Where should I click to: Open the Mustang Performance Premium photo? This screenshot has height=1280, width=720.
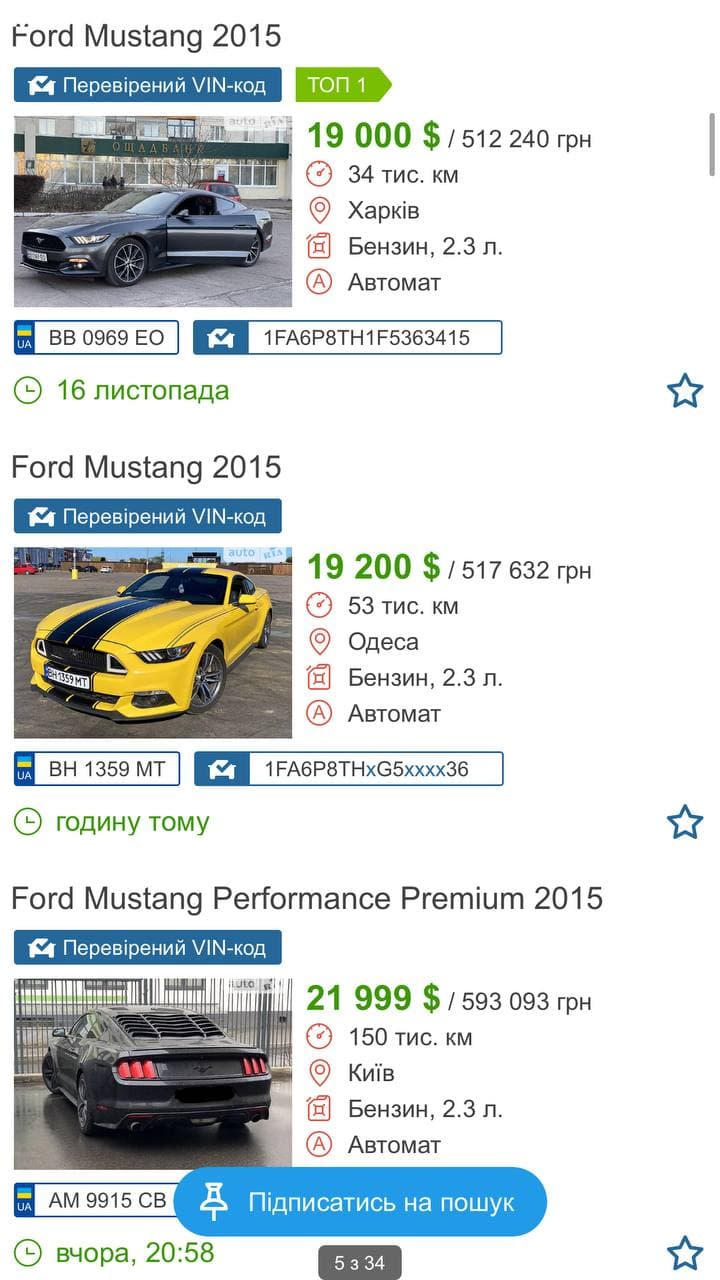click(x=153, y=1073)
